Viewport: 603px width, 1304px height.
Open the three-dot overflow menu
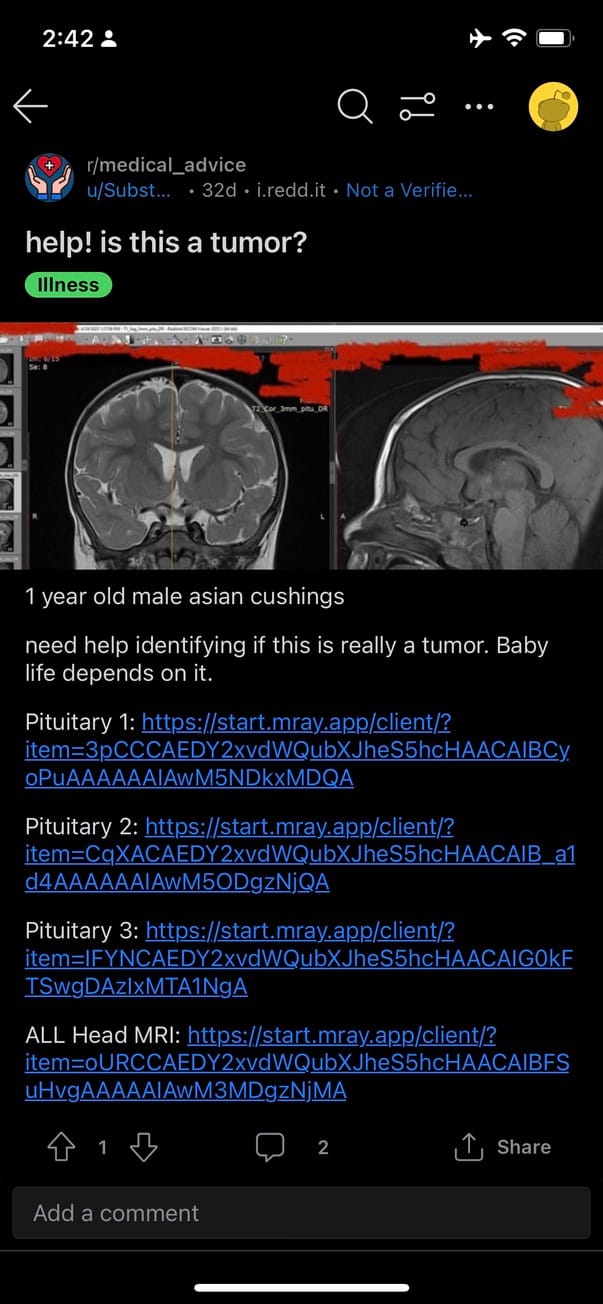tap(479, 106)
